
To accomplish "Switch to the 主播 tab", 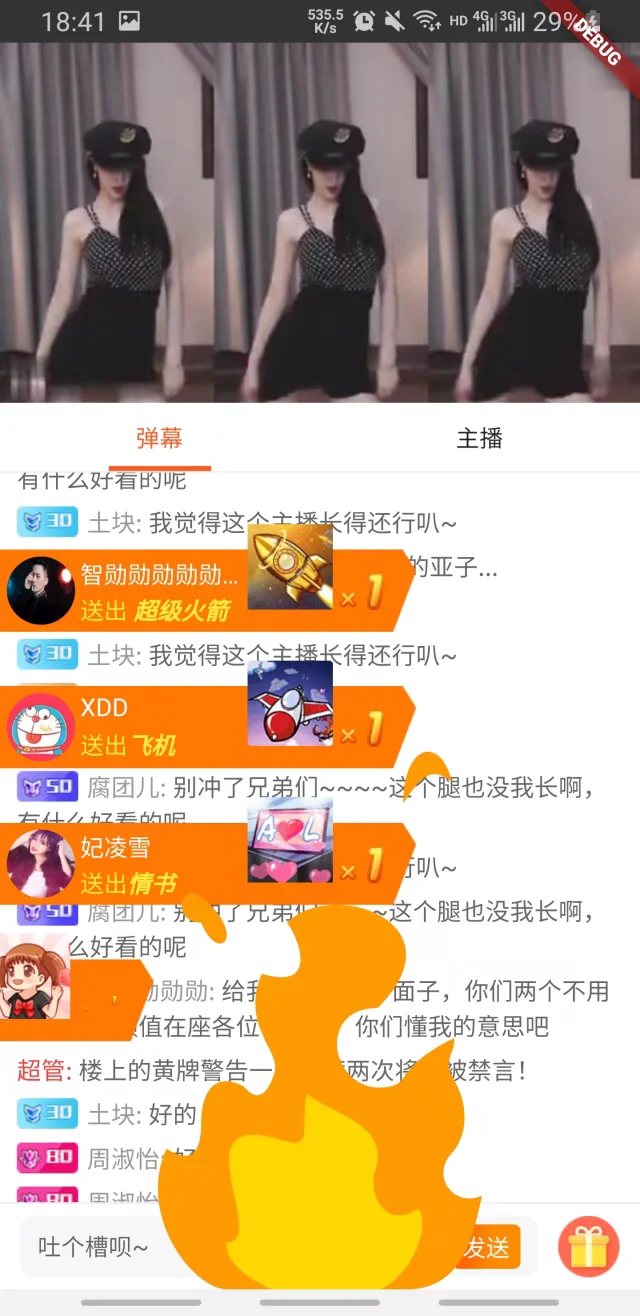I will pyautogui.click(x=479, y=438).
